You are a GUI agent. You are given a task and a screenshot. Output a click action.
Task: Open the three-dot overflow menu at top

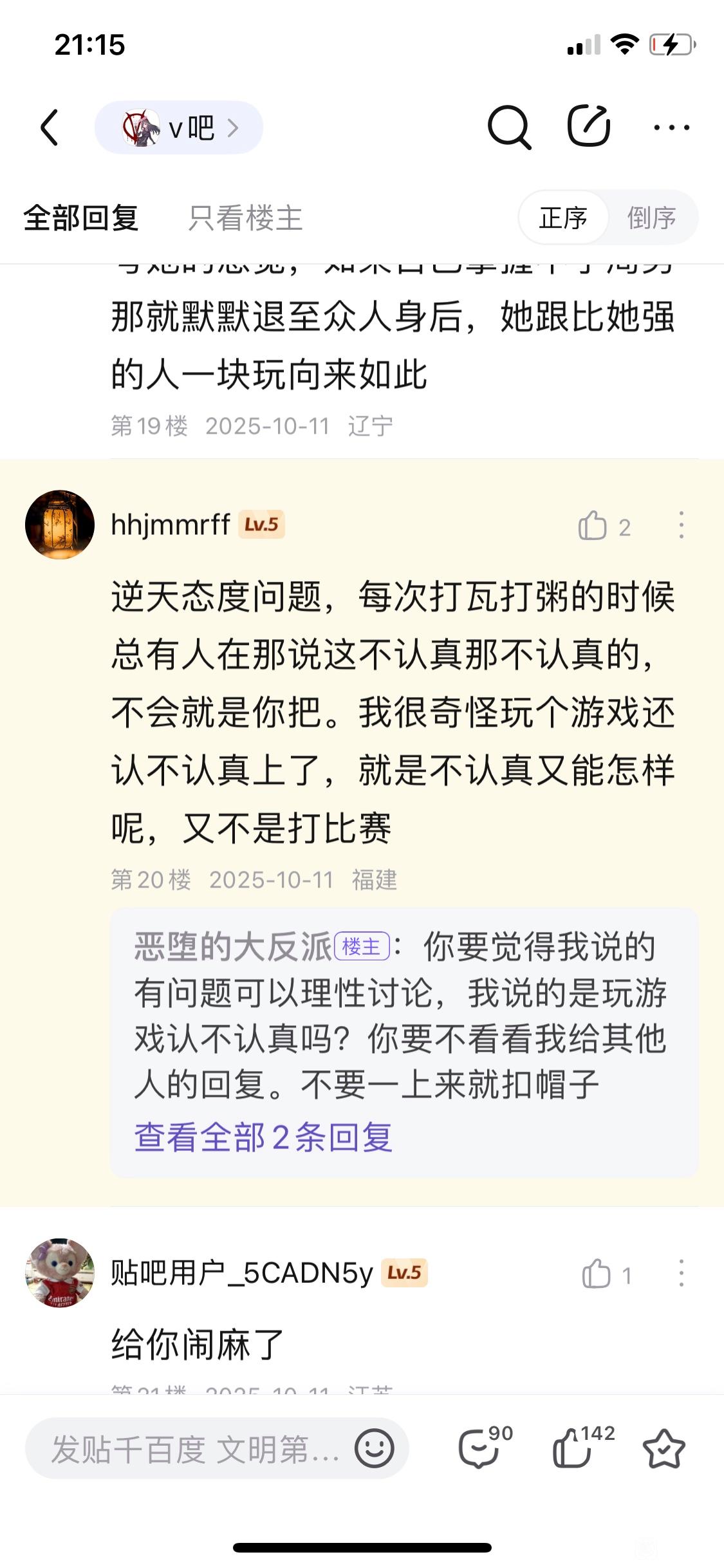tap(671, 127)
